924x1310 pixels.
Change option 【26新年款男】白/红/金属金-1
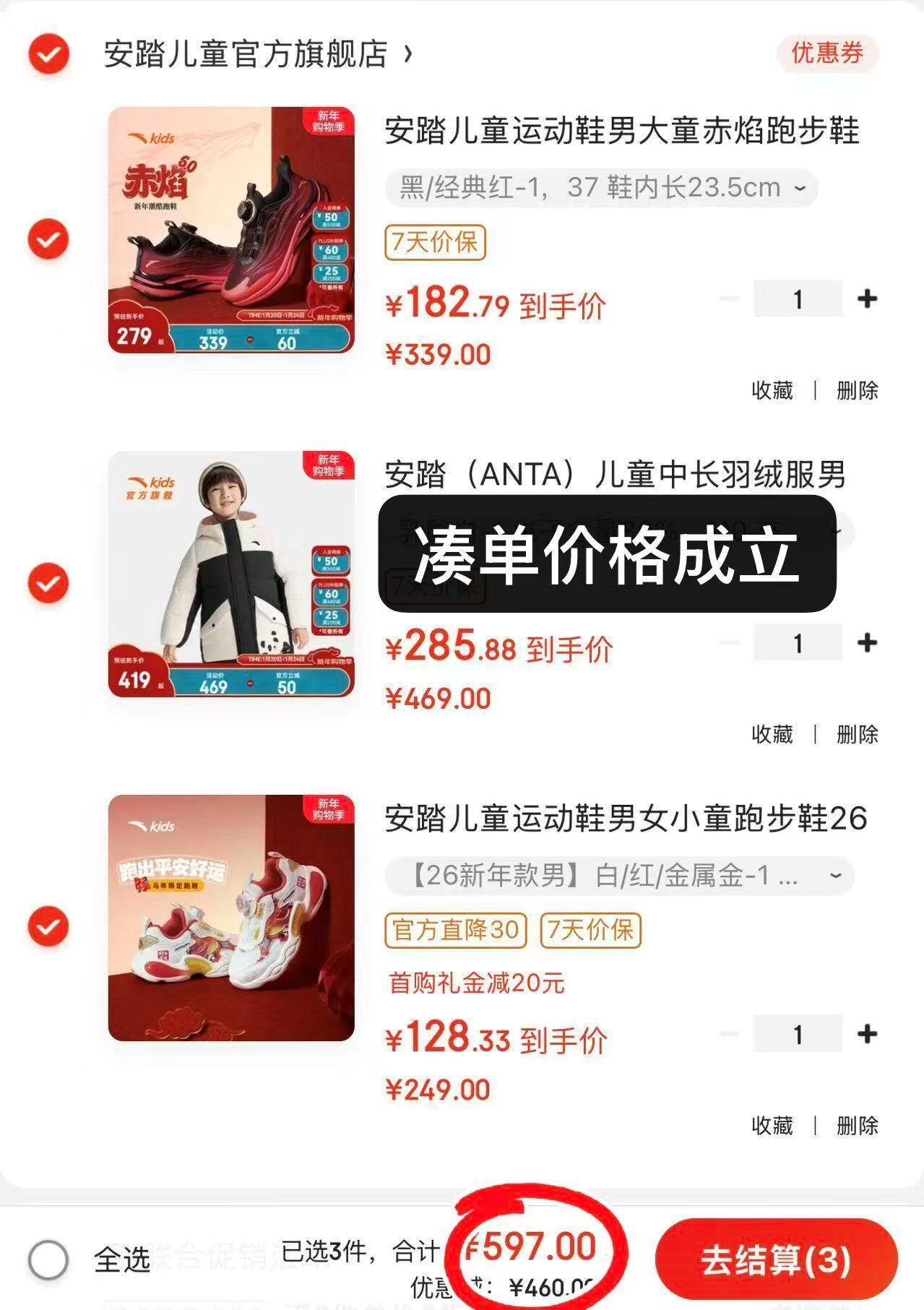(619, 876)
